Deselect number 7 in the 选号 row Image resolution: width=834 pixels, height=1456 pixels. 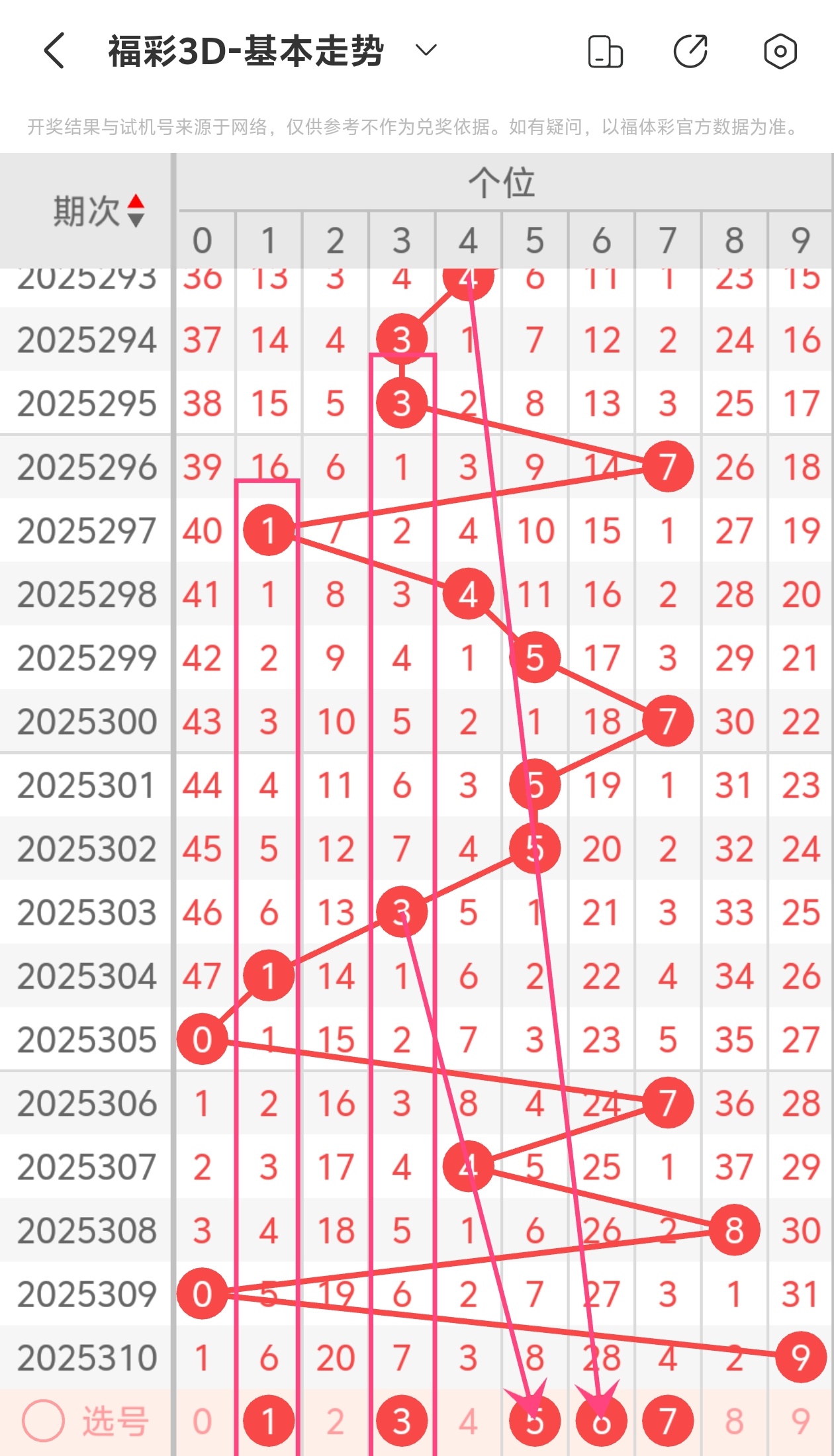coord(668,1421)
